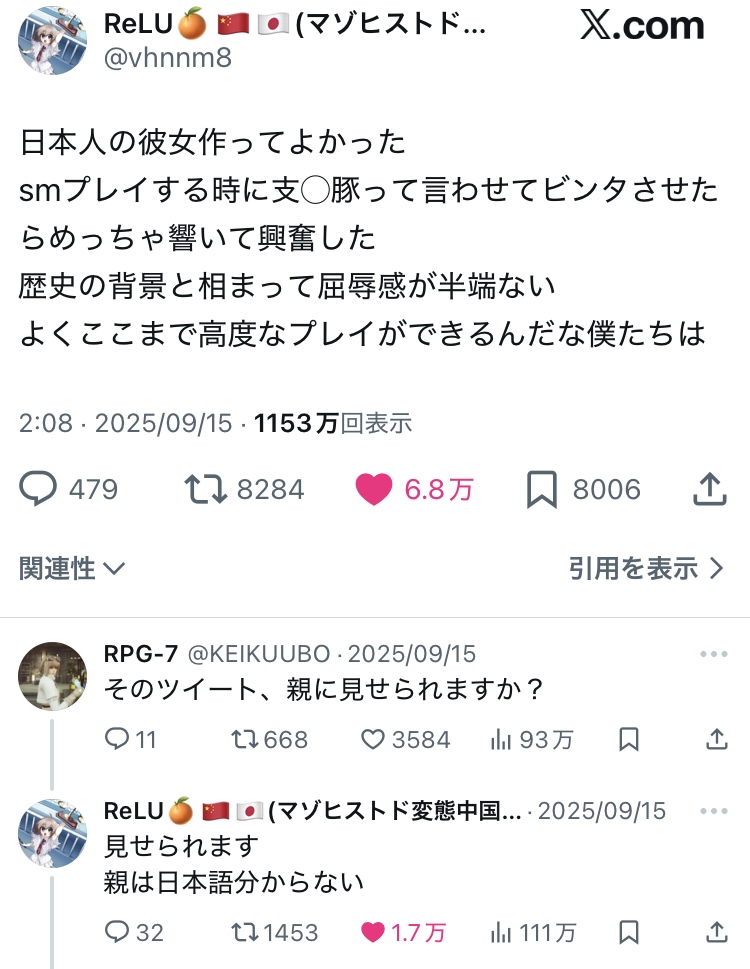This screenshot has height=969, width=750.
Task: Comment on ReLU's reply with 32 replies
Action: point(117,933)
